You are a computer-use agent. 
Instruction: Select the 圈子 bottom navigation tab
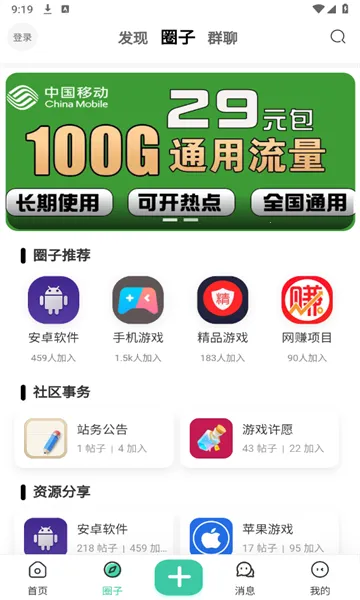(112, 578)
